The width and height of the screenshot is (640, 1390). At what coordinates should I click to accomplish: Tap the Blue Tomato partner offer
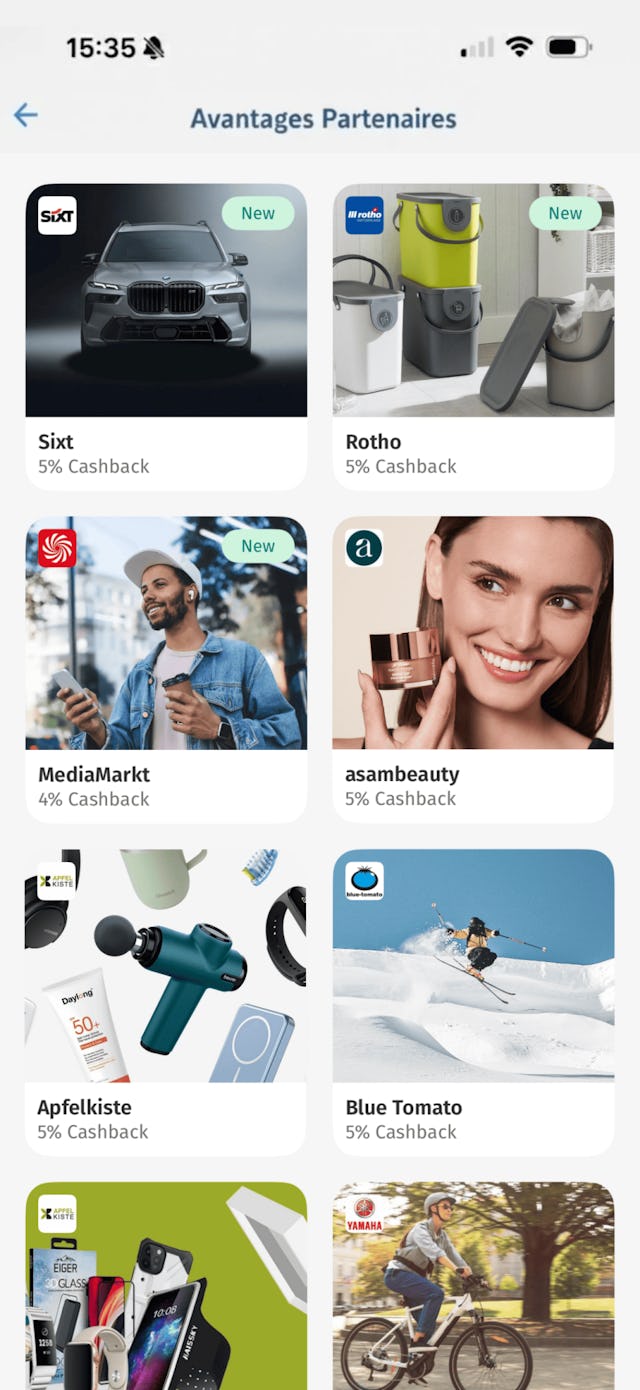click(473, 1002)
